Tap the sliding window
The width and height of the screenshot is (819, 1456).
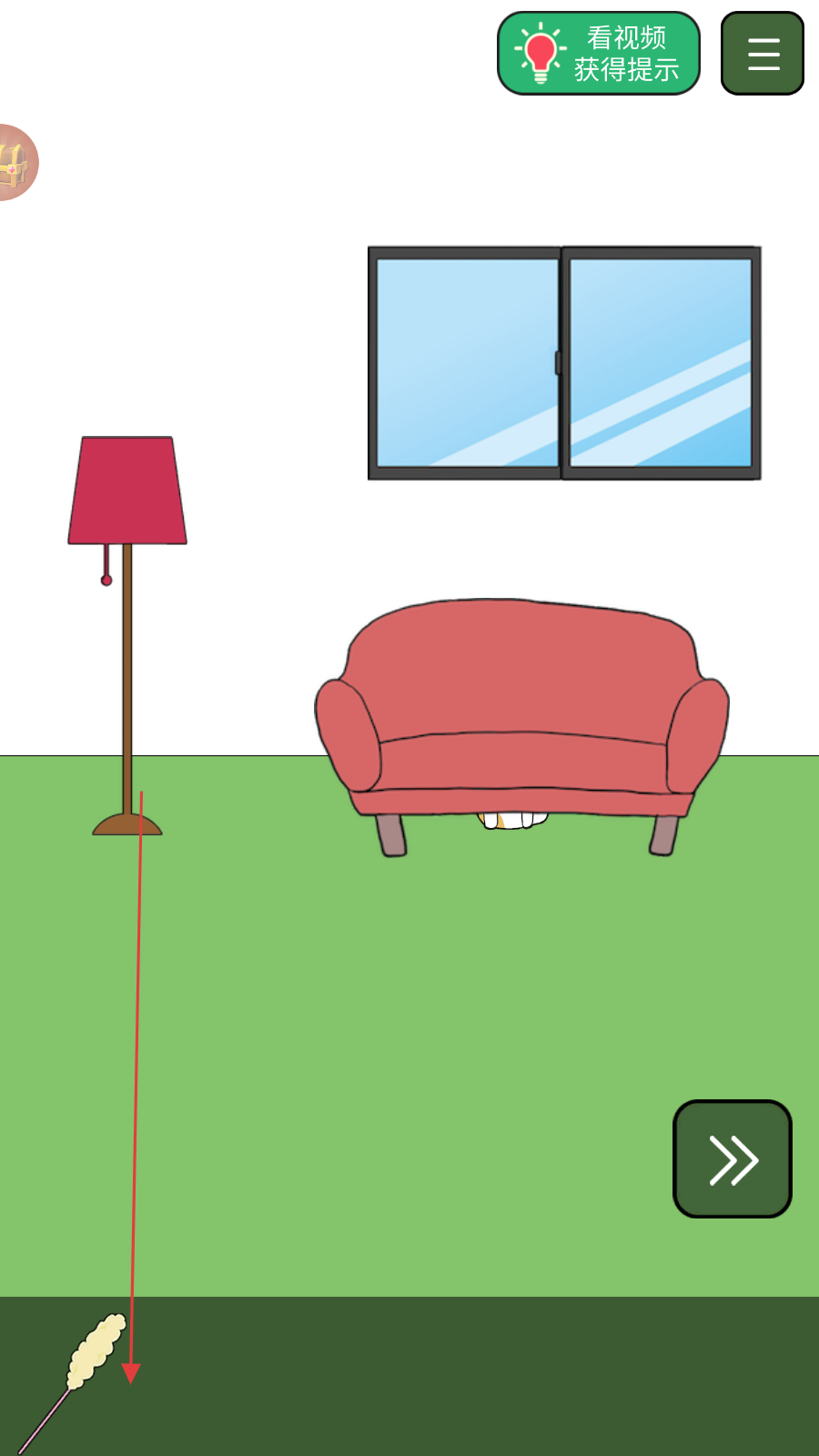click(564, 362)
